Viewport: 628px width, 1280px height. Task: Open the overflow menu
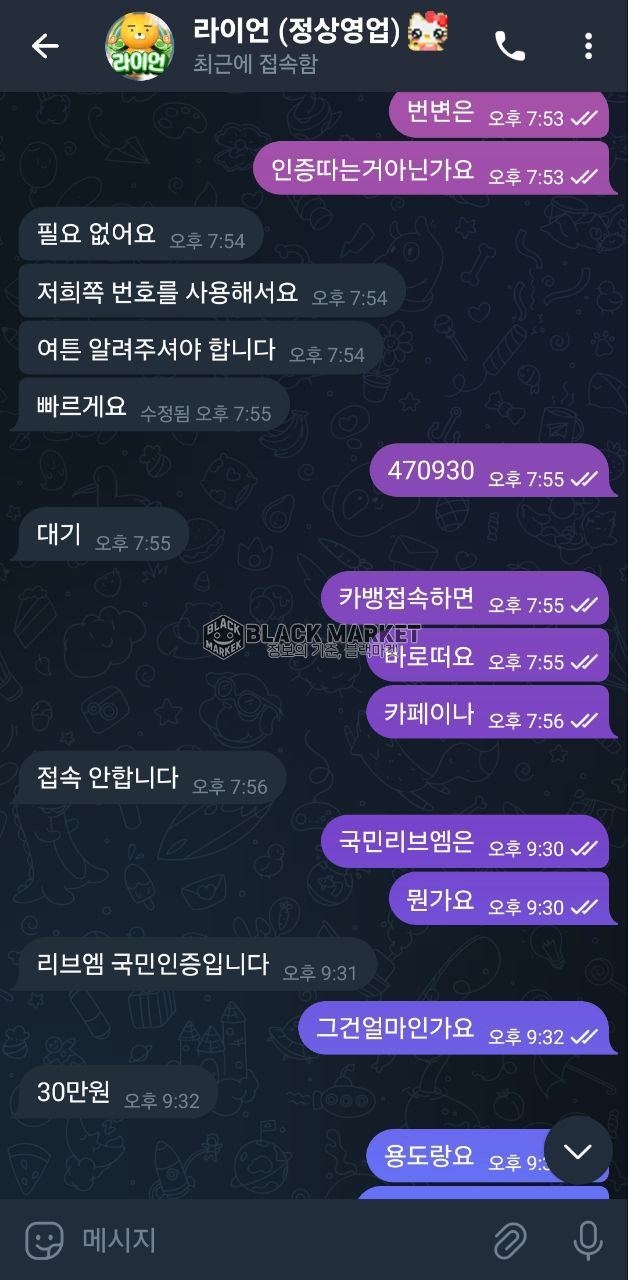point(588,46)
